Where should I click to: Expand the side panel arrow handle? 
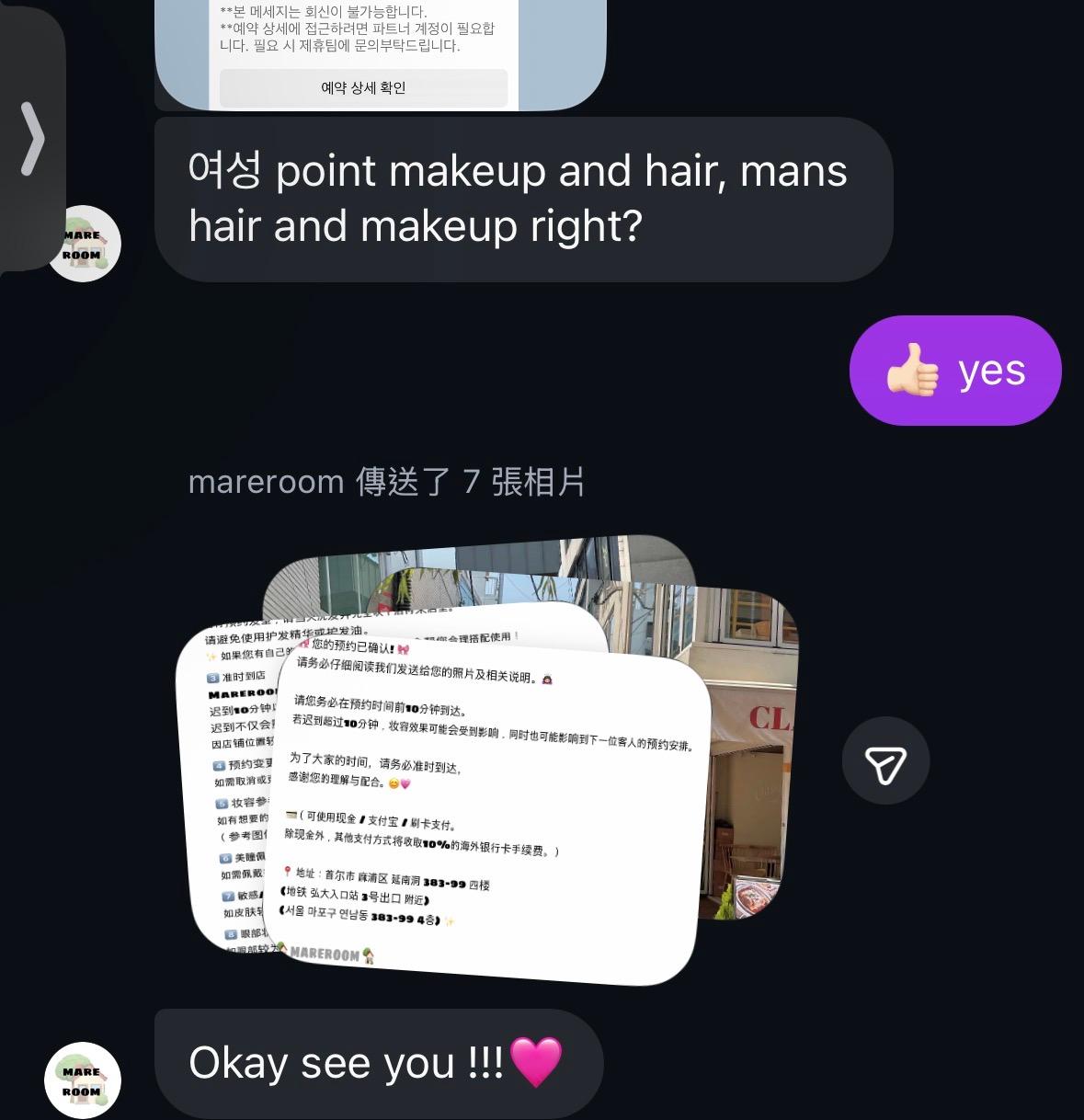pos(32,140)
